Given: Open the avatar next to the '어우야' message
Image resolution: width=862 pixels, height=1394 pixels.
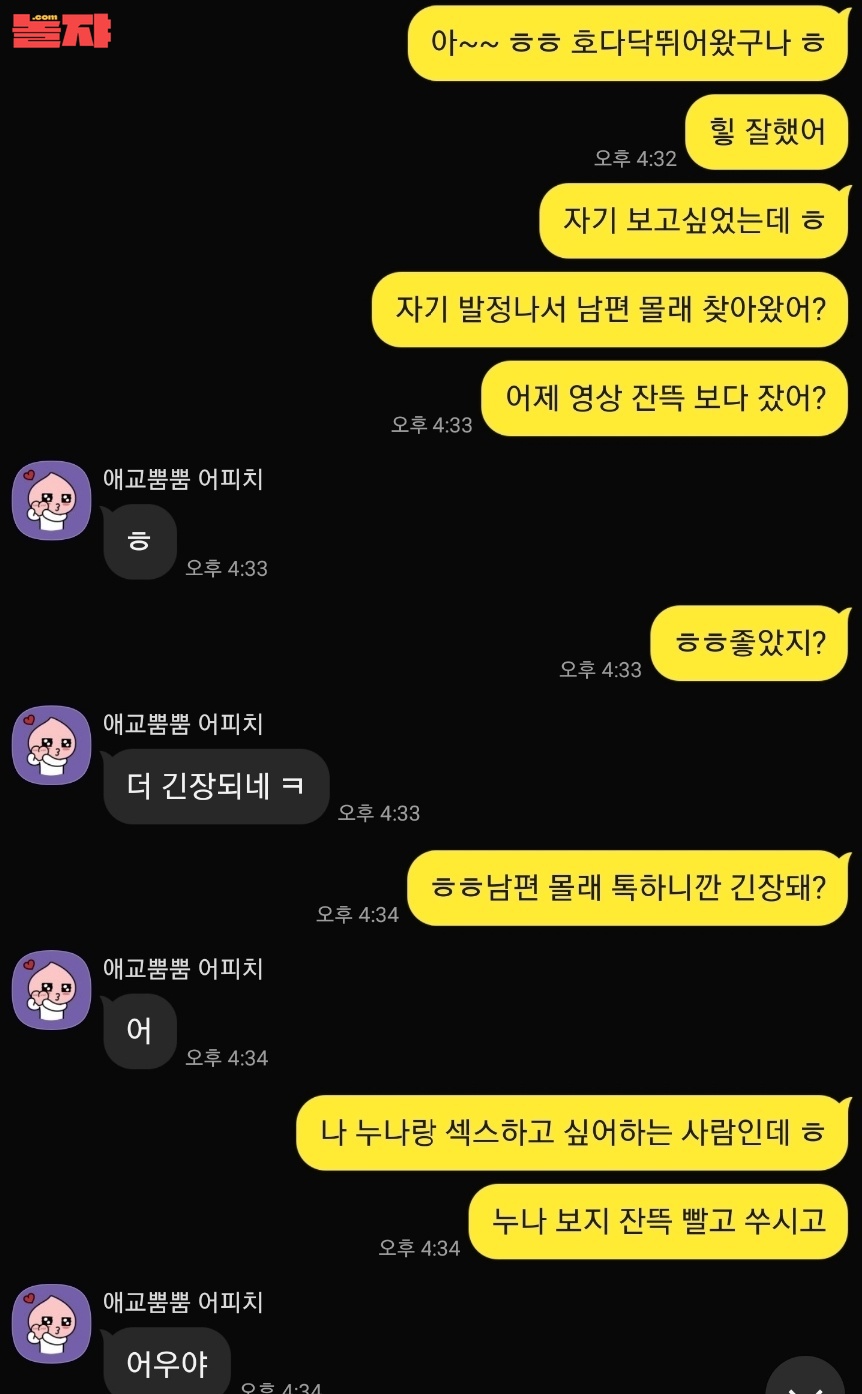Looking at the screenshot, I should coord(51,1323).
